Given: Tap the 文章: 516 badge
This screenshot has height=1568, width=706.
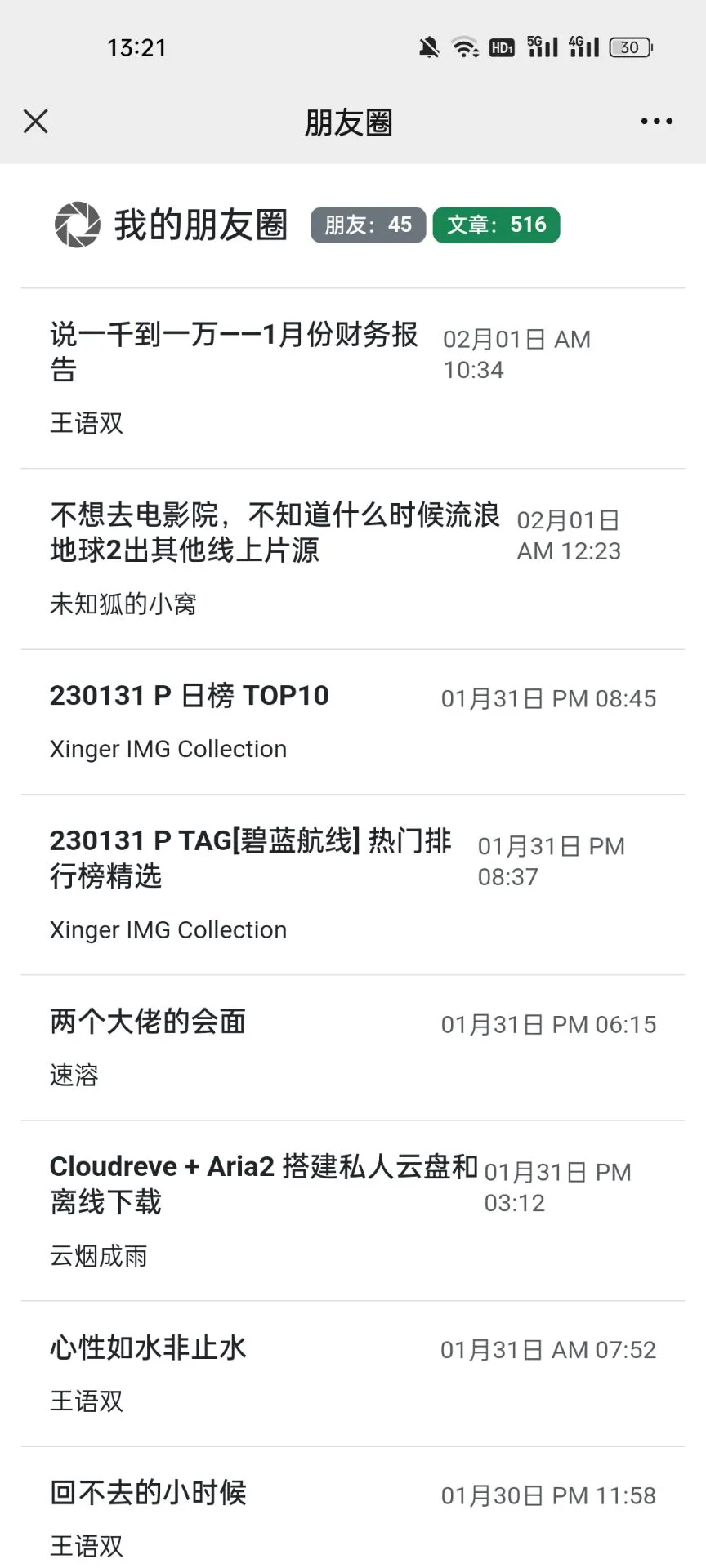Looking at the screenshot, I should [x=496, y=225].
